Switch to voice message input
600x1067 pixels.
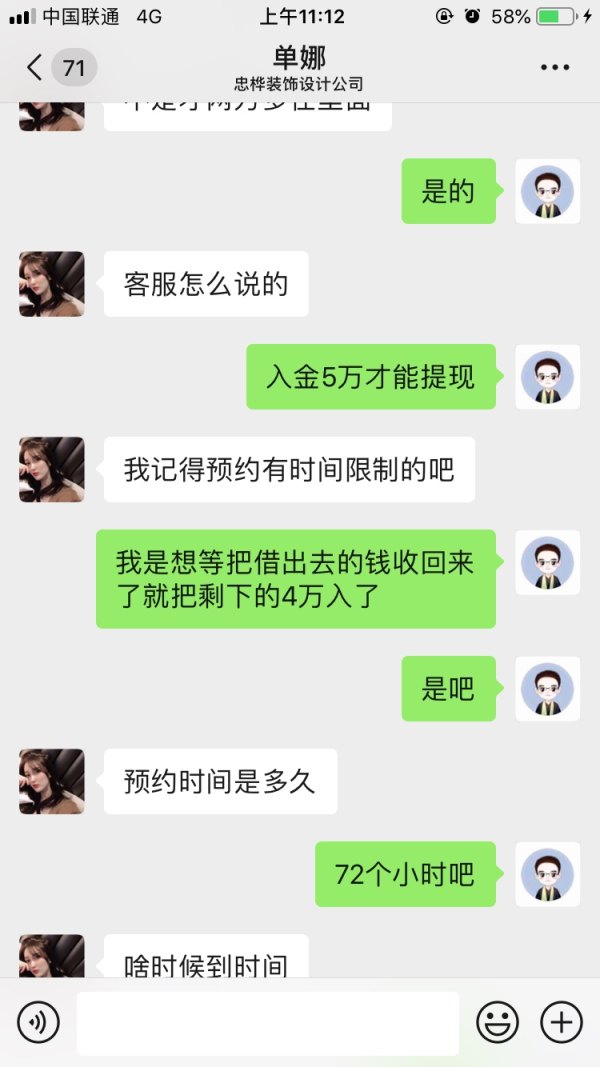38,1022
